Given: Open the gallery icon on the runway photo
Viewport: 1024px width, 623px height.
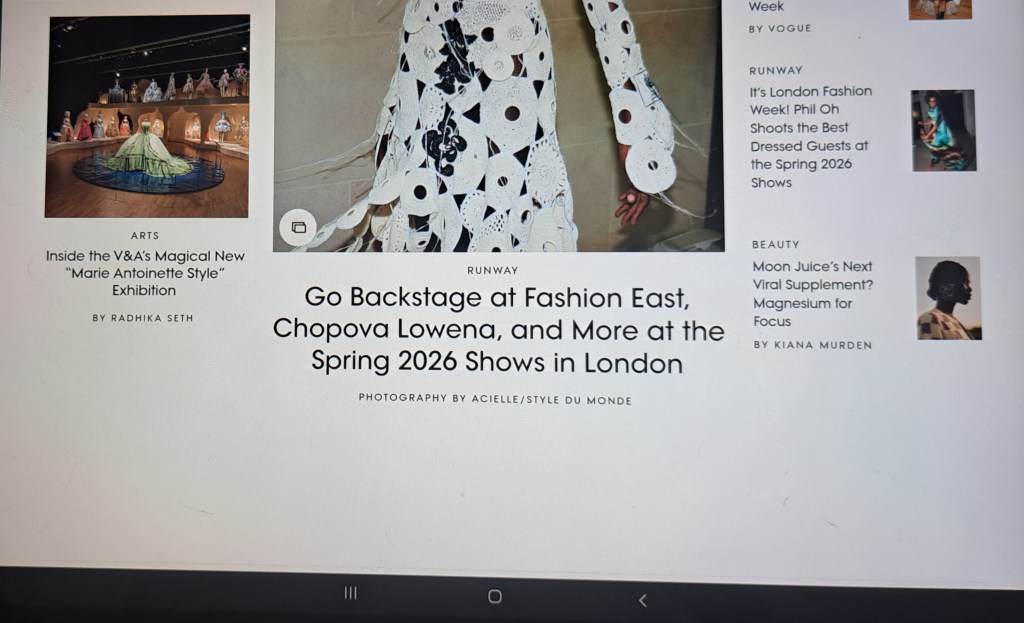Looking at the screenshot, I should click(298, 228).
